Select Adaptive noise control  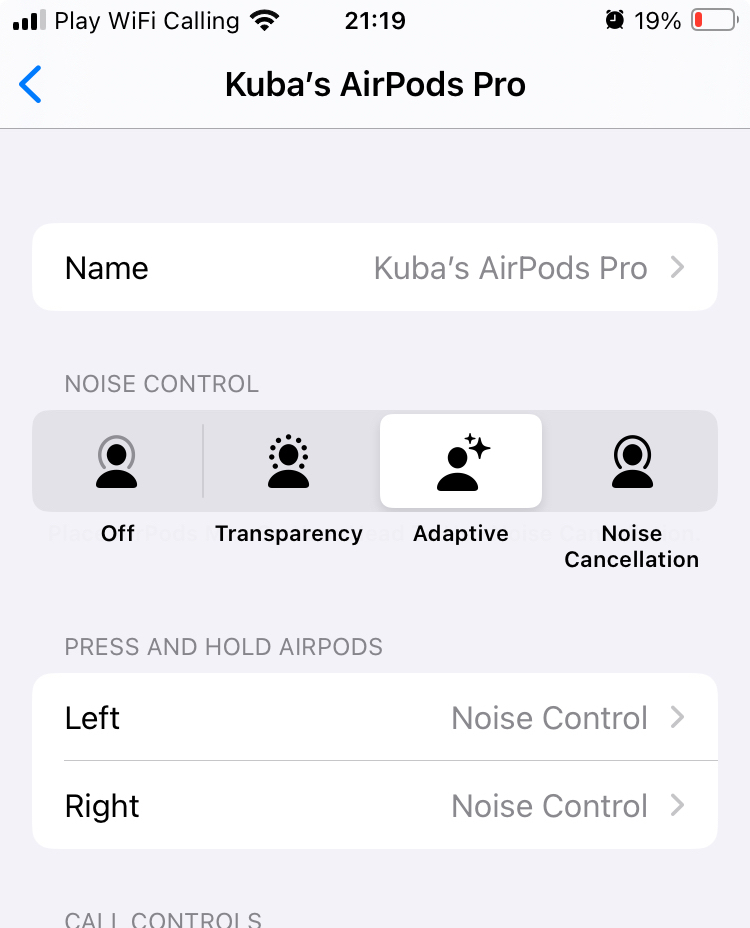(x=461, y=462)
